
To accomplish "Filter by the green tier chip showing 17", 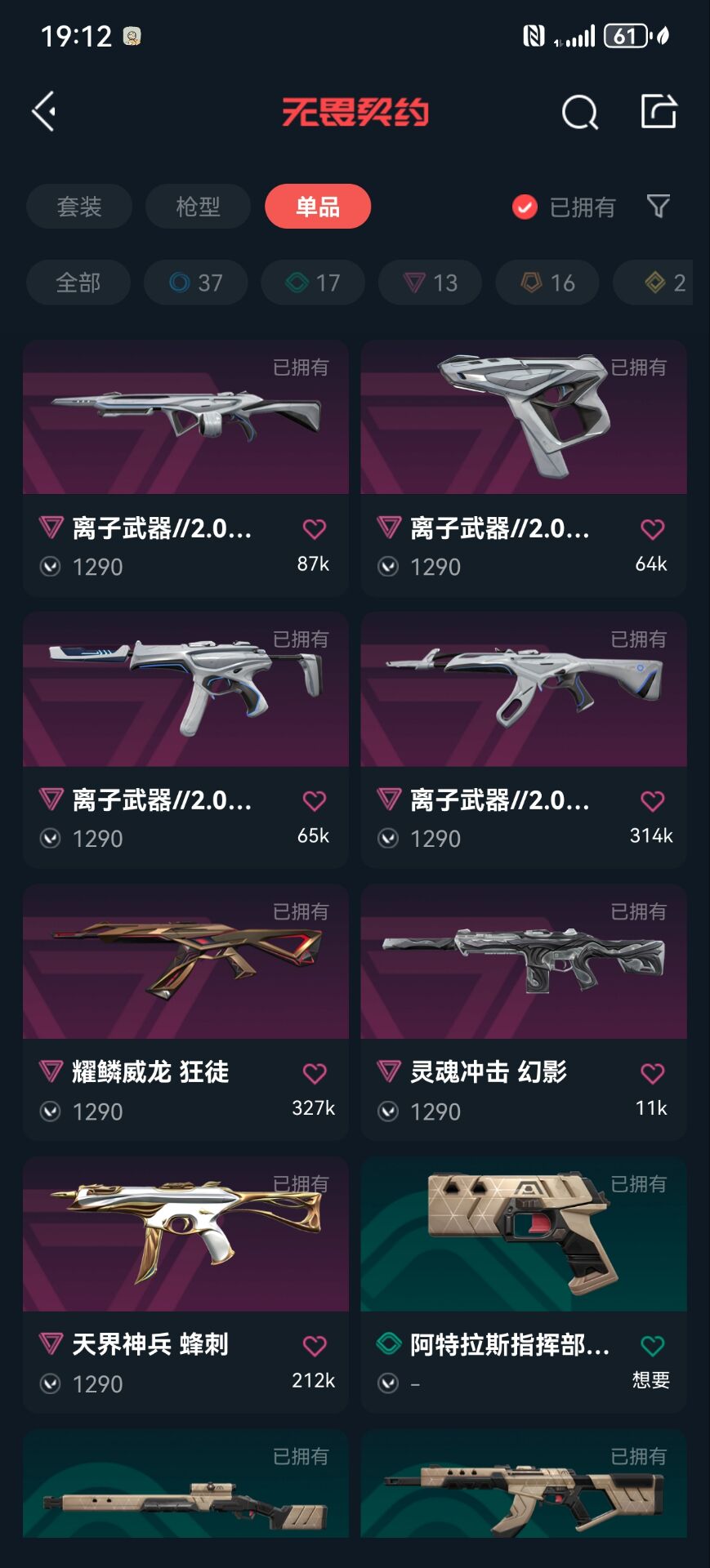I will click(313, 283).
